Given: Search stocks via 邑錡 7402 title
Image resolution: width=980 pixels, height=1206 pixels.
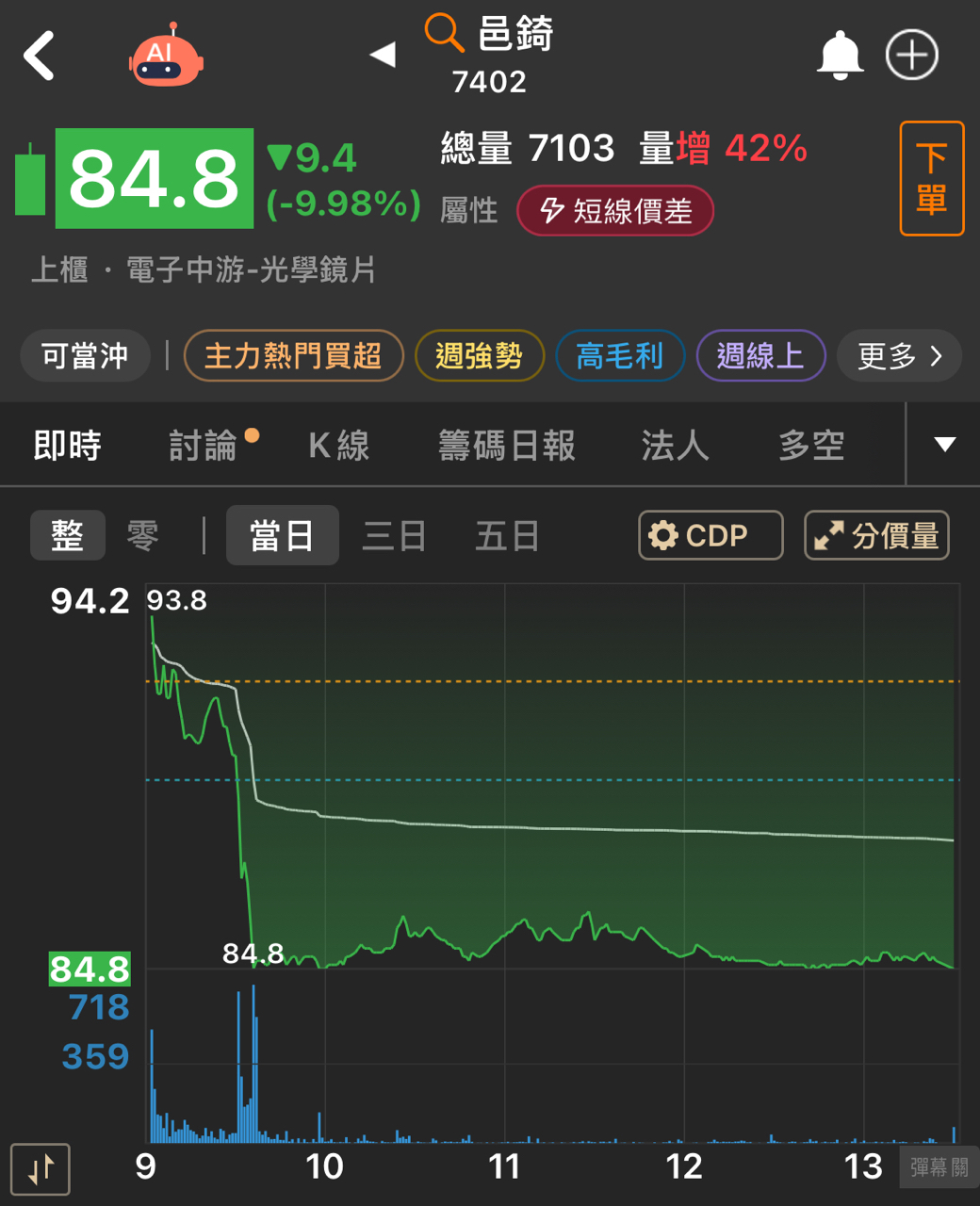Looking at the screenshot, I should tap(490, 55).
